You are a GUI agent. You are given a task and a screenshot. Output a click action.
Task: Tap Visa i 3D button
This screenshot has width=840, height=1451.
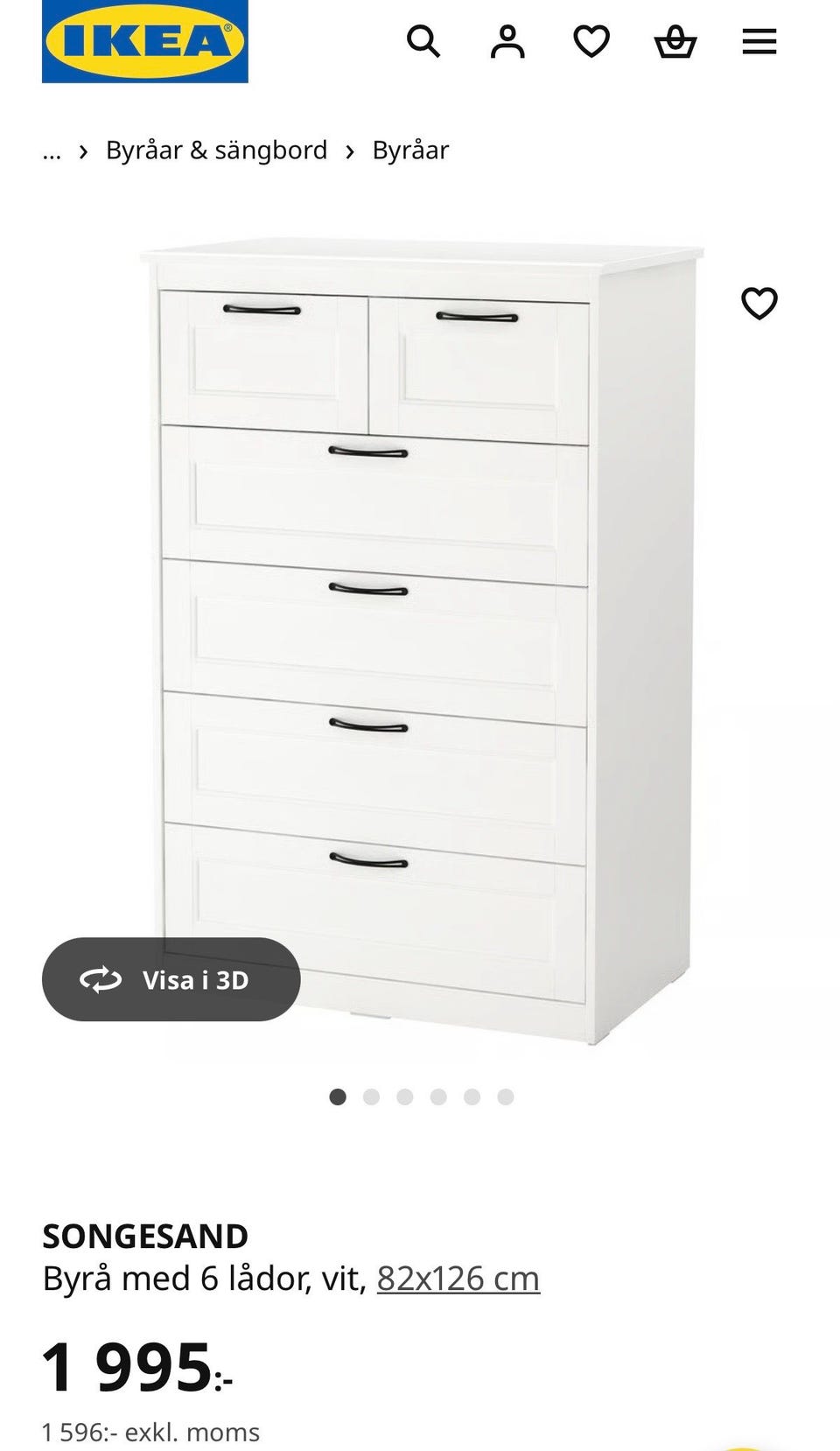tap(171, 979)
